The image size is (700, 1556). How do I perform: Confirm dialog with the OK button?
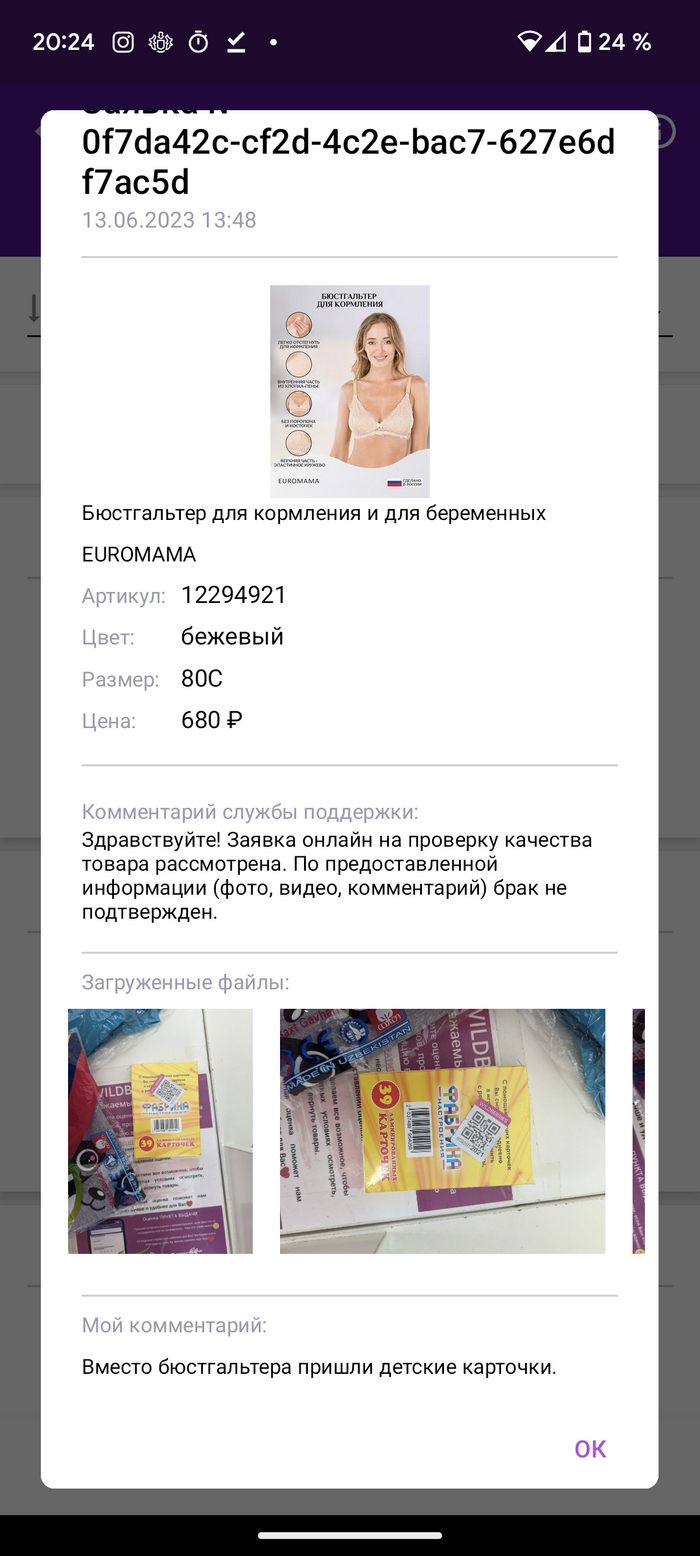click(590, 1448)
